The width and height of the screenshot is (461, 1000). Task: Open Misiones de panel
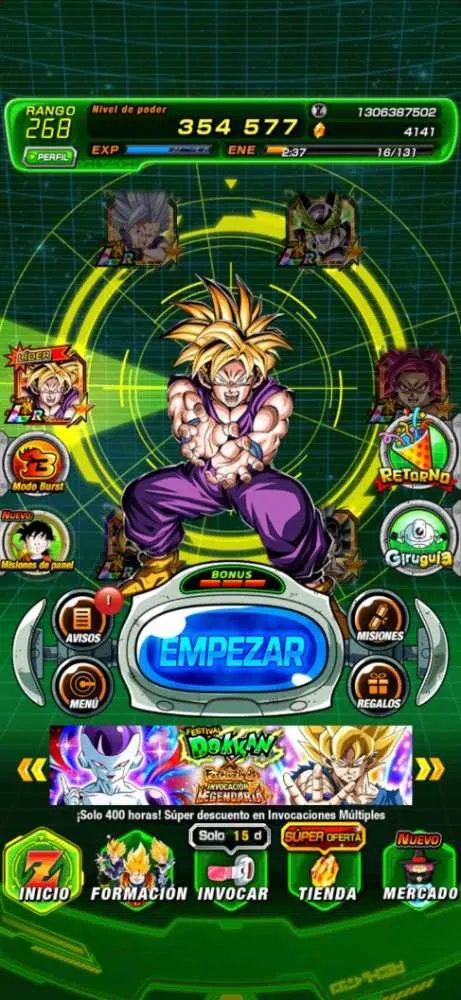[37, 542]
